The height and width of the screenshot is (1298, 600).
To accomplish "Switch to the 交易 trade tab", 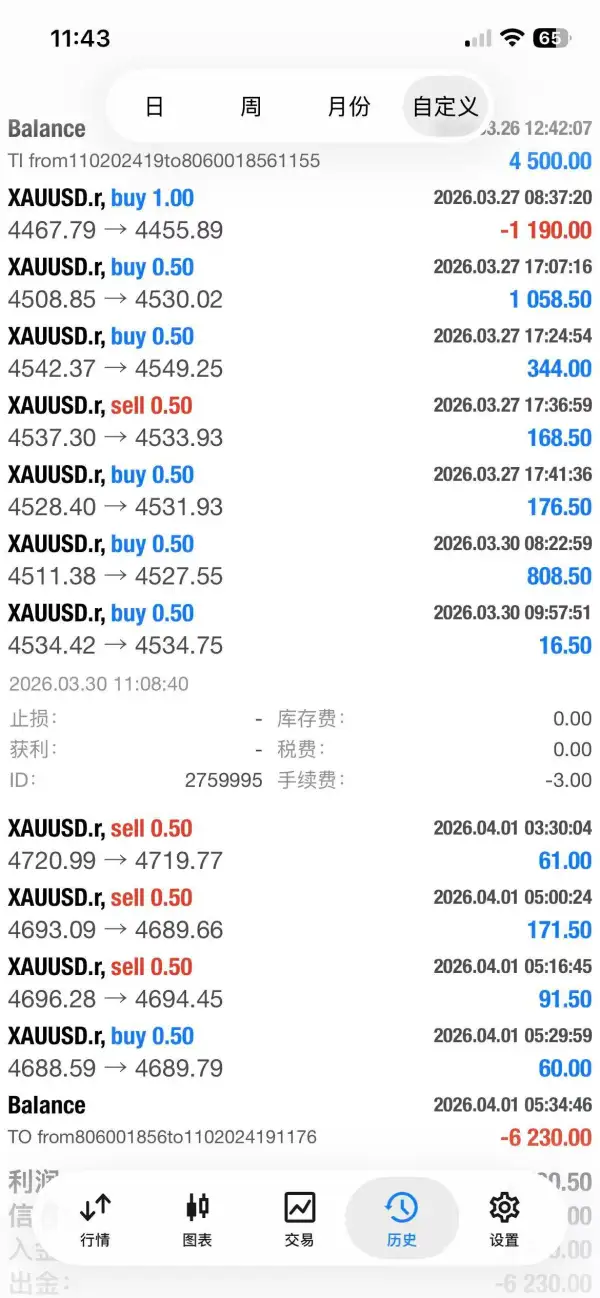I will pos(299,1218).
